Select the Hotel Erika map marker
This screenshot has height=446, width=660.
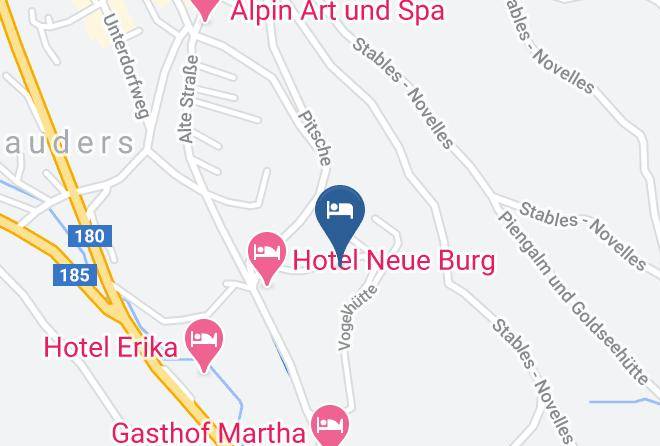pyautogui.click(x=206, y=341)
